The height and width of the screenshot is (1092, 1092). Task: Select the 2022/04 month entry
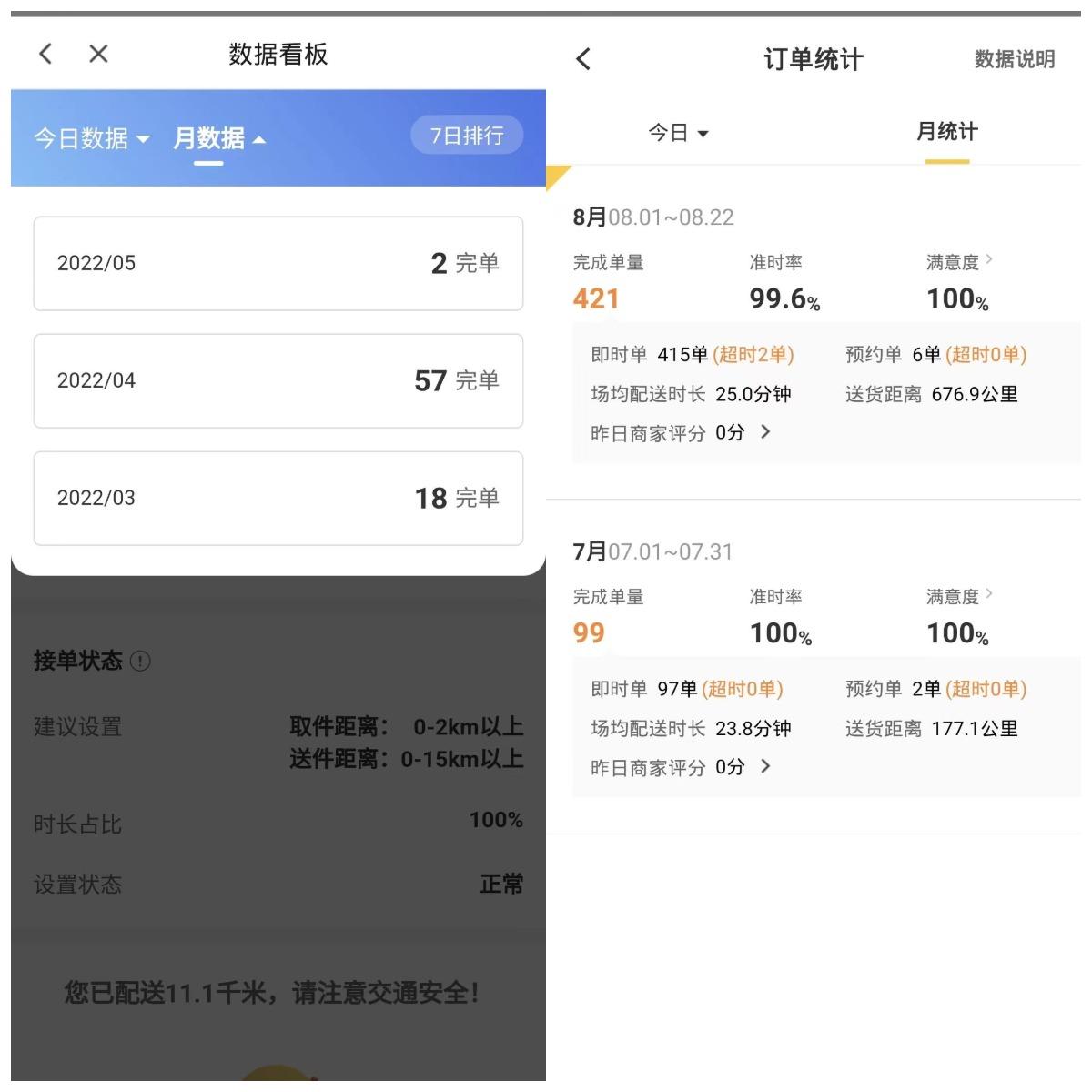(278, 380)
